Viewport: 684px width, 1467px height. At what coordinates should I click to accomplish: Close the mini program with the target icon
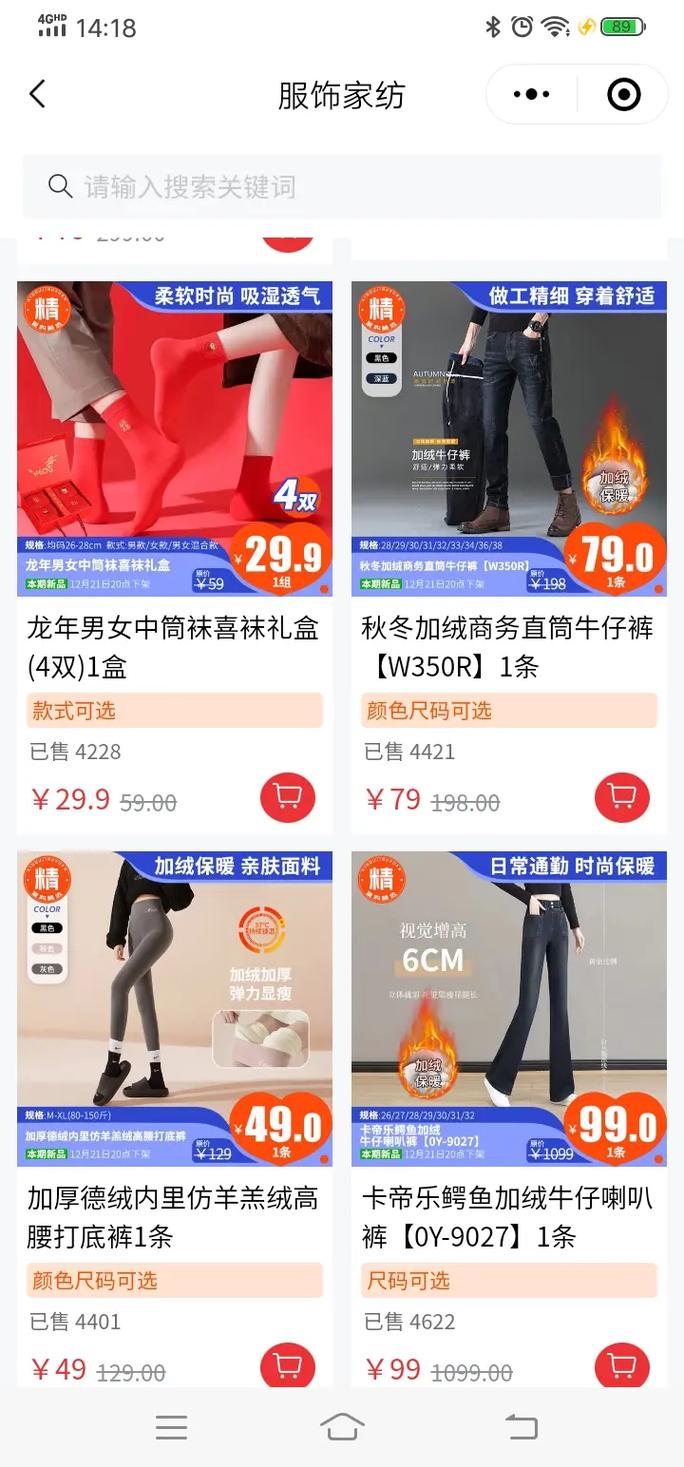coord(623,94)
